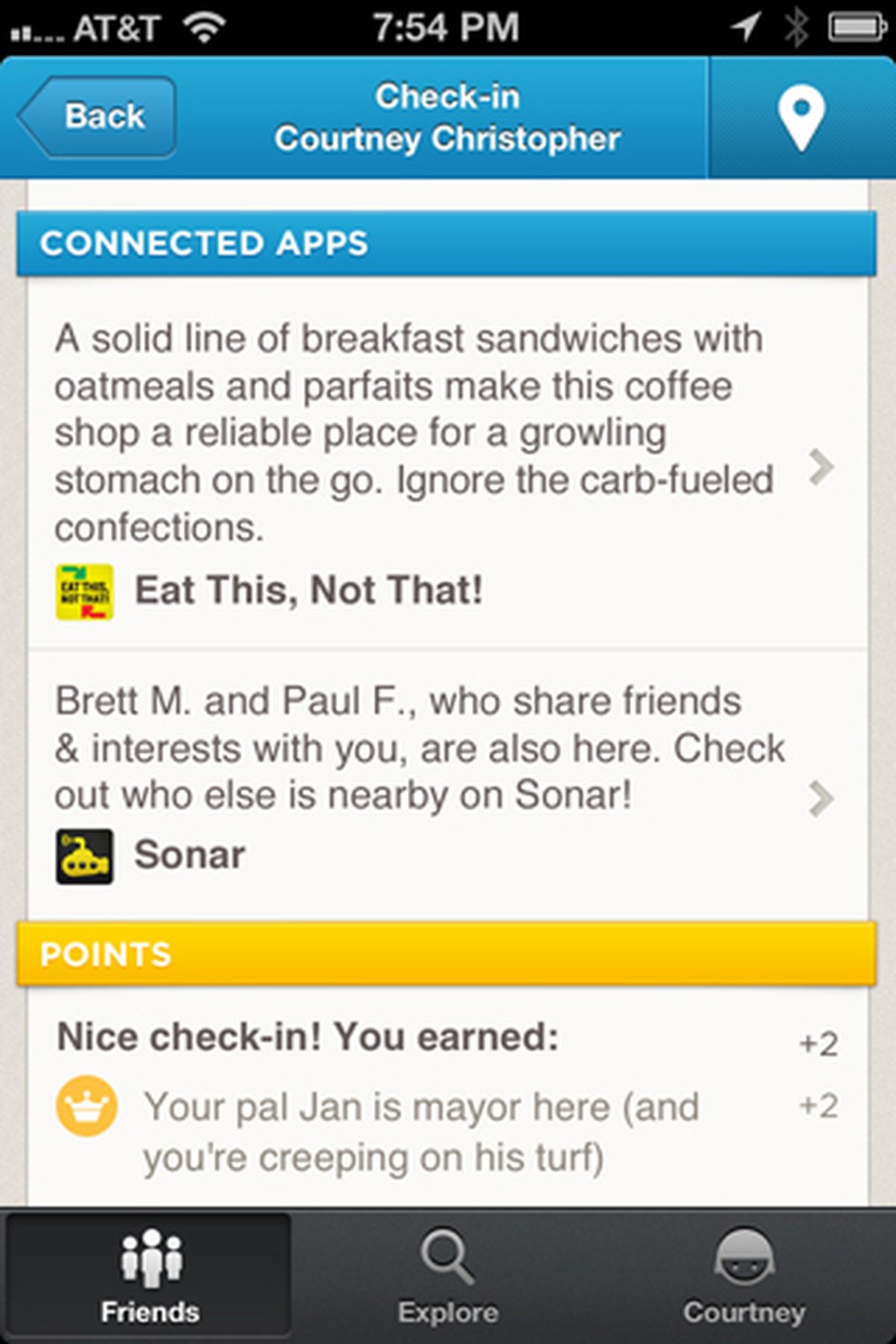
Task: Tap the Back button
Action: pos(97,116)
